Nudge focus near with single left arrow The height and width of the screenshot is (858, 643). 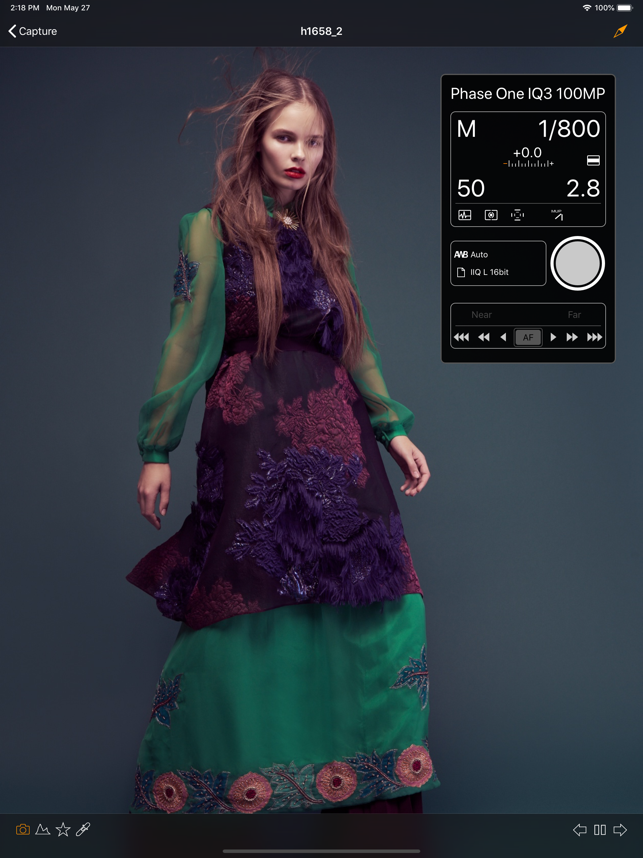[x=503, y=338]
